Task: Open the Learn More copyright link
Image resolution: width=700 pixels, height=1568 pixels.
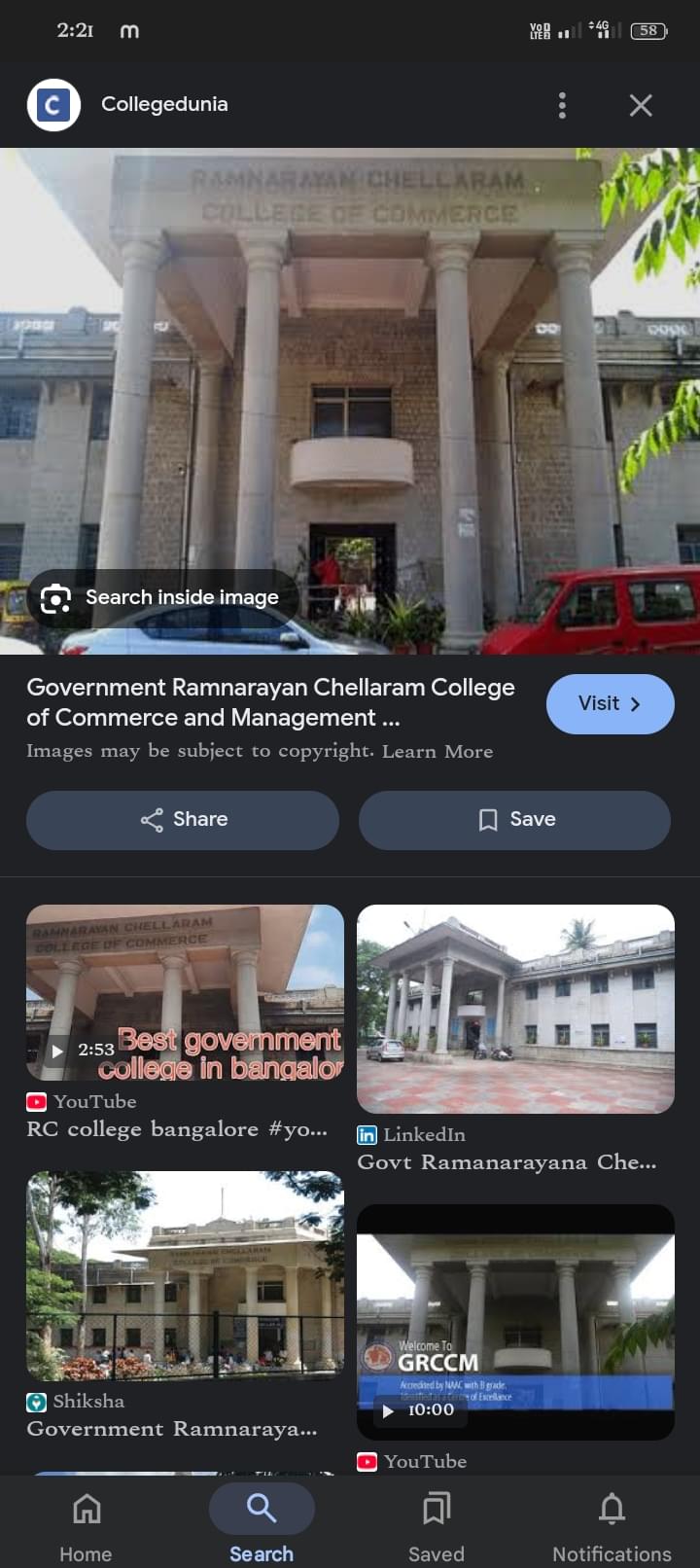Action: pos(437,751)
